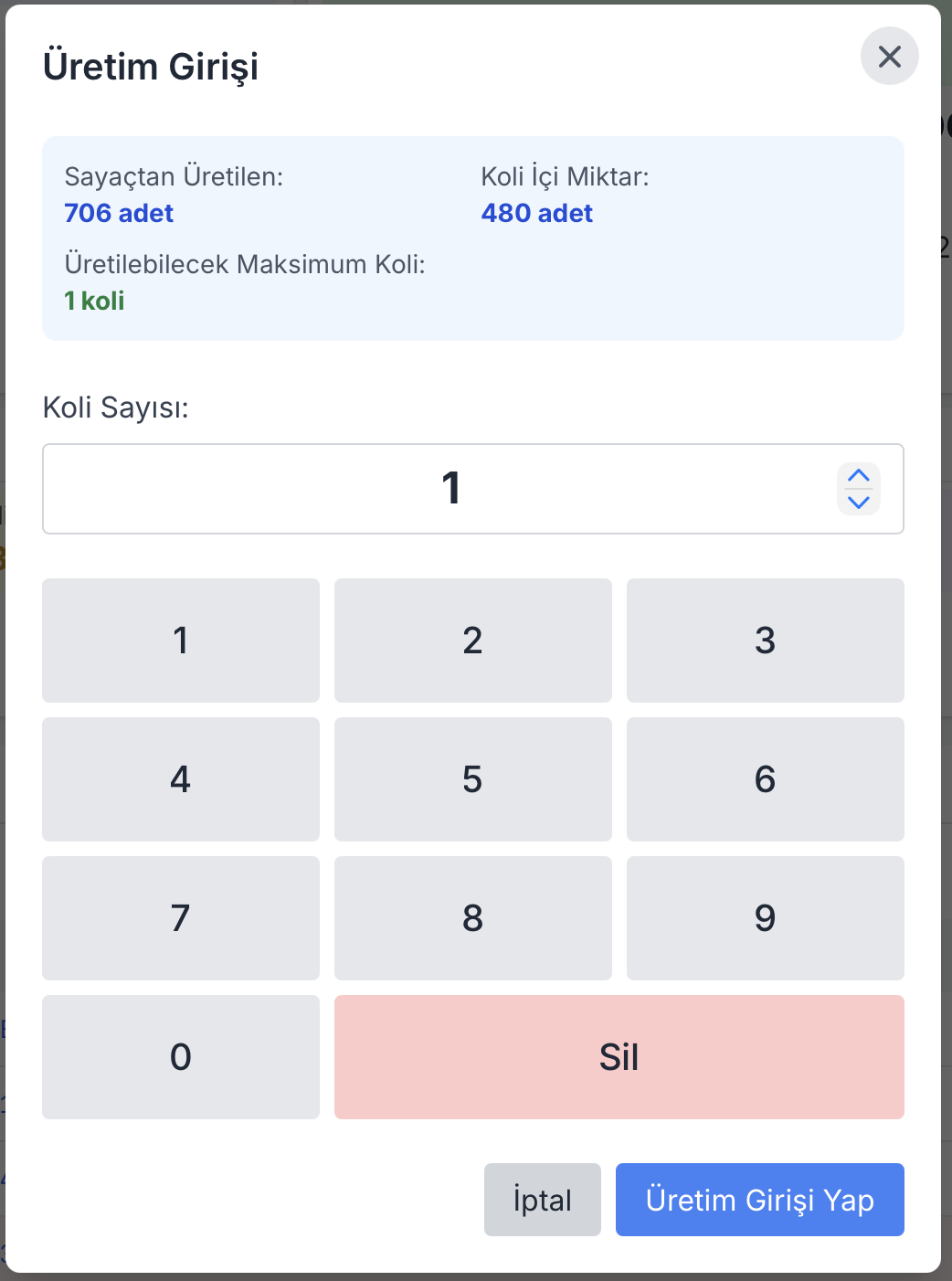
Task: Enter digit 5 on the keypad
Action: pyautogui.click(x=472, y=779)
